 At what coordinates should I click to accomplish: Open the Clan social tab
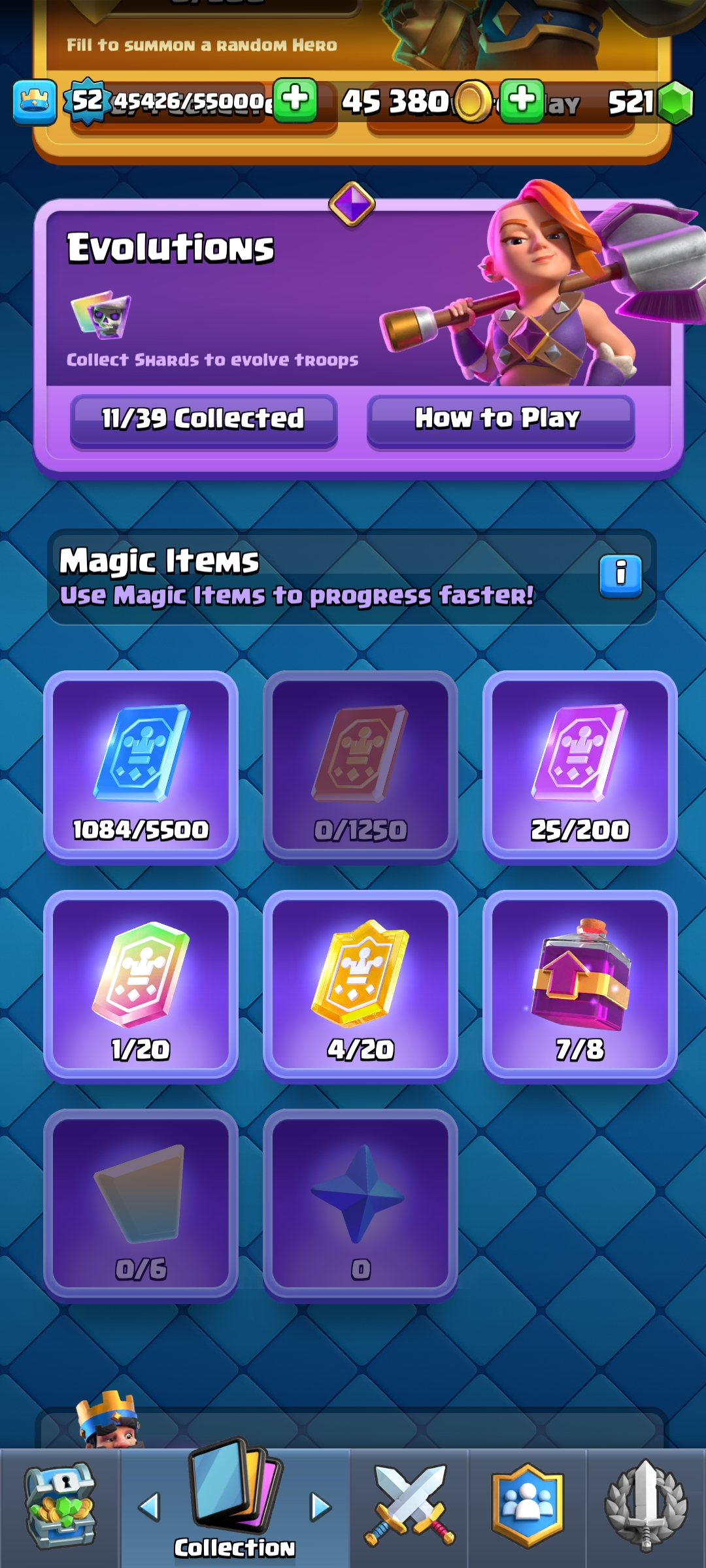[x=528, y=1507]
